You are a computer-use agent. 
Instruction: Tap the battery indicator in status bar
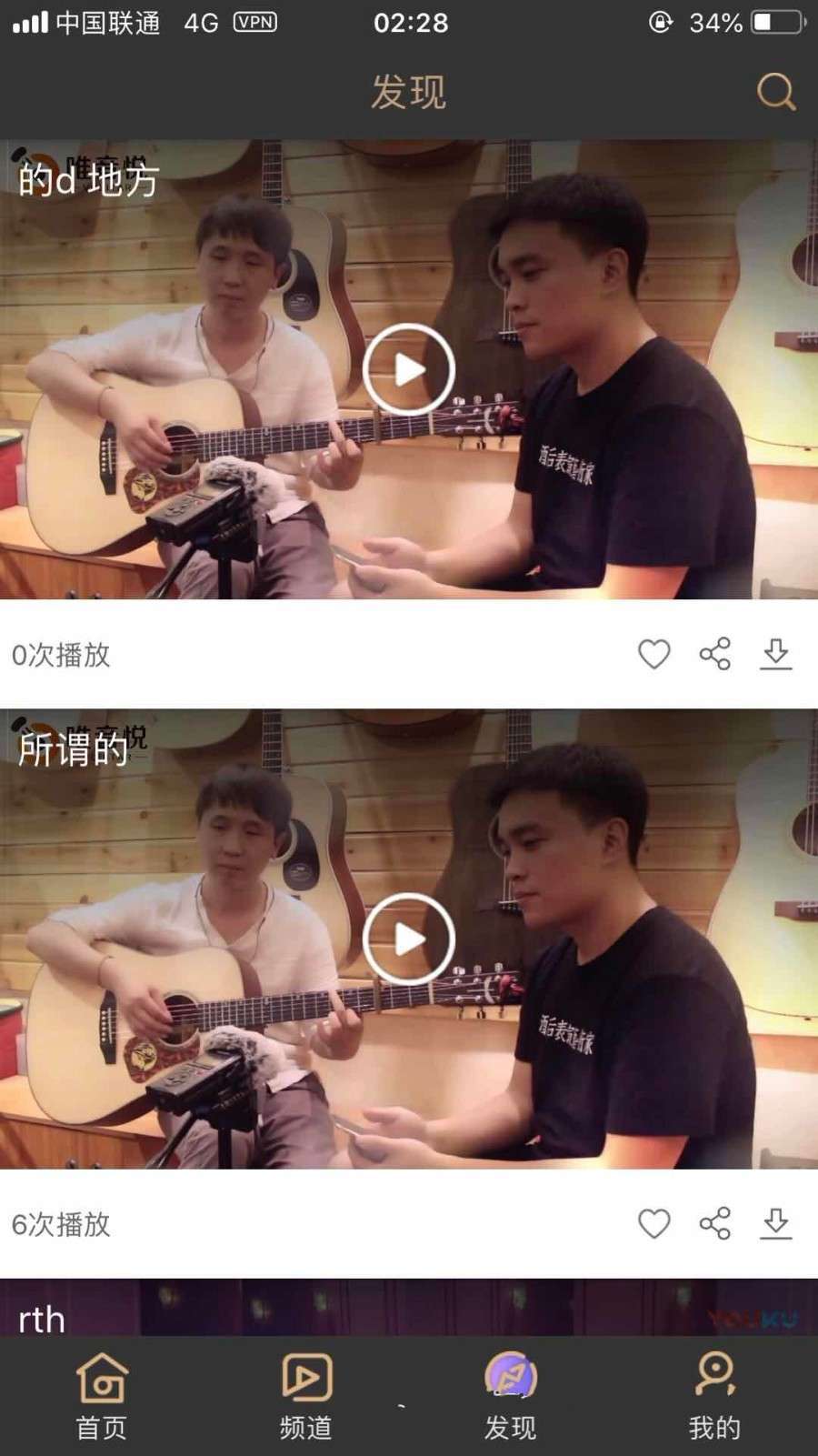click(777, 24)
